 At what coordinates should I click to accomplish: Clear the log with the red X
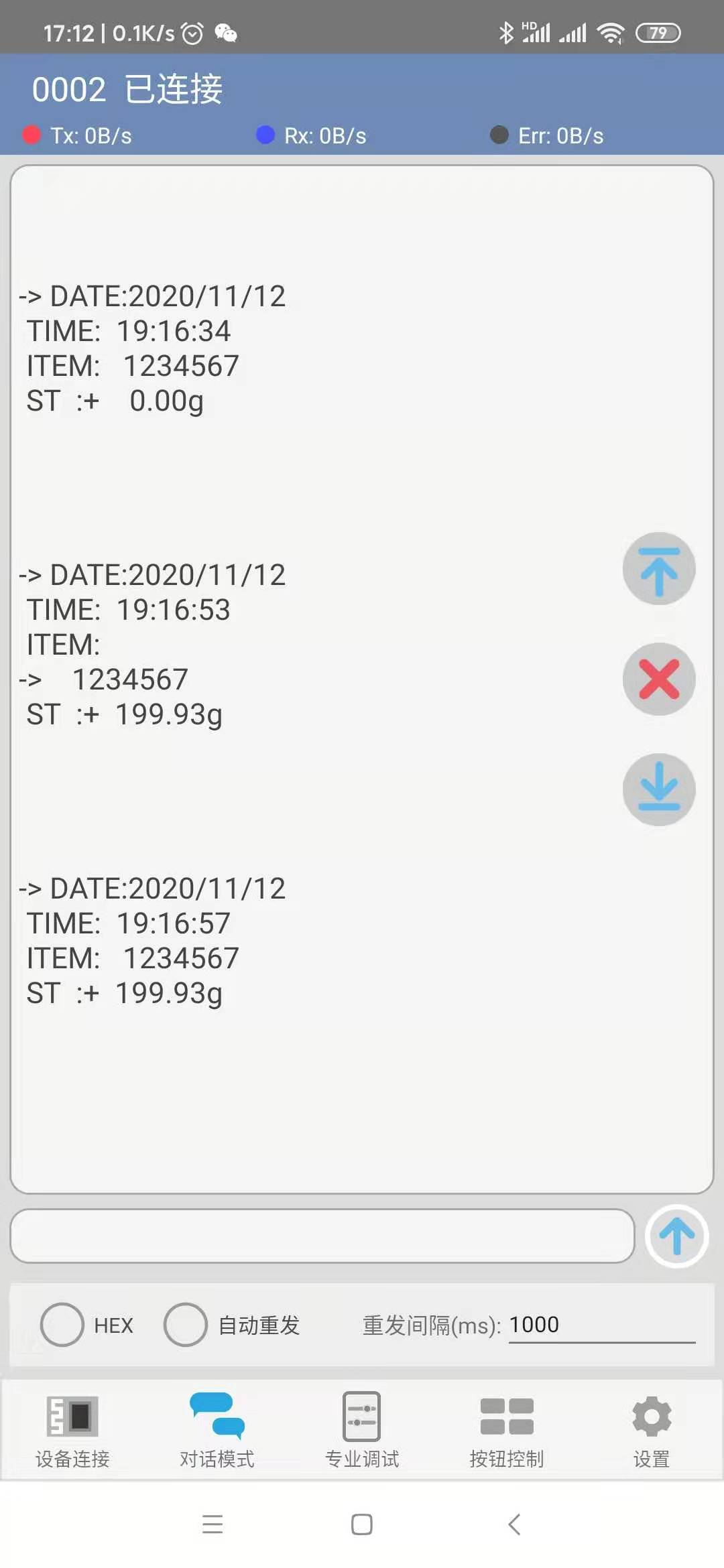pyautogui.click(x=659, y=679)
